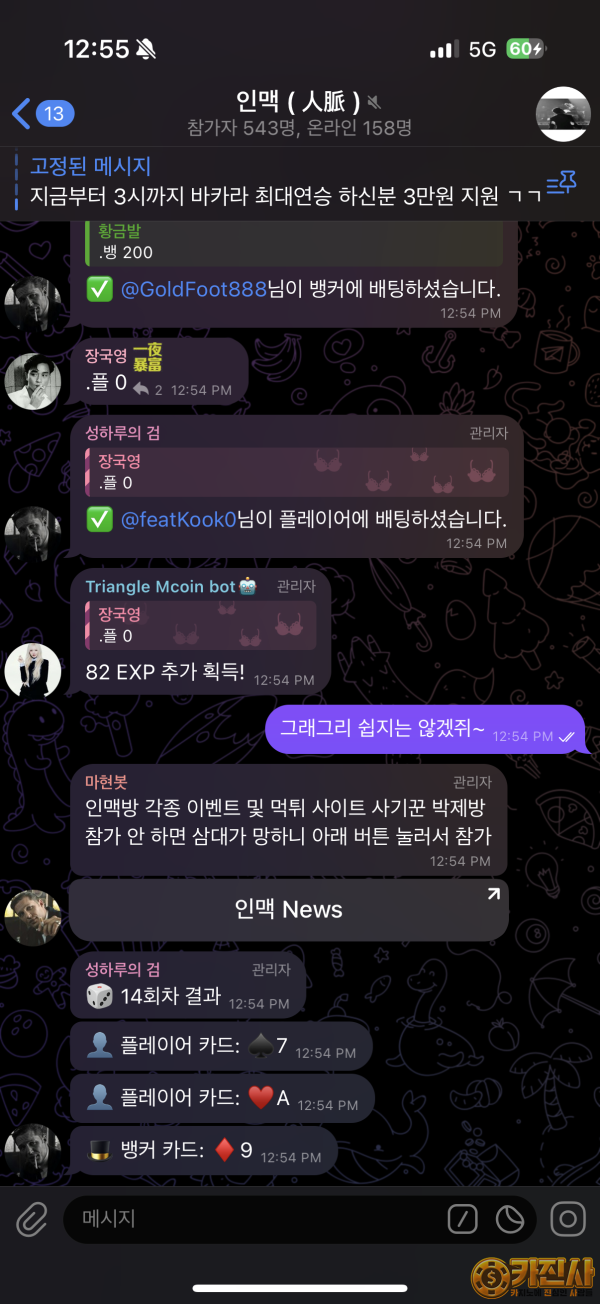Tap the 인맥 News button
This screenshot has width=600, height=1304.
[288, 909]
